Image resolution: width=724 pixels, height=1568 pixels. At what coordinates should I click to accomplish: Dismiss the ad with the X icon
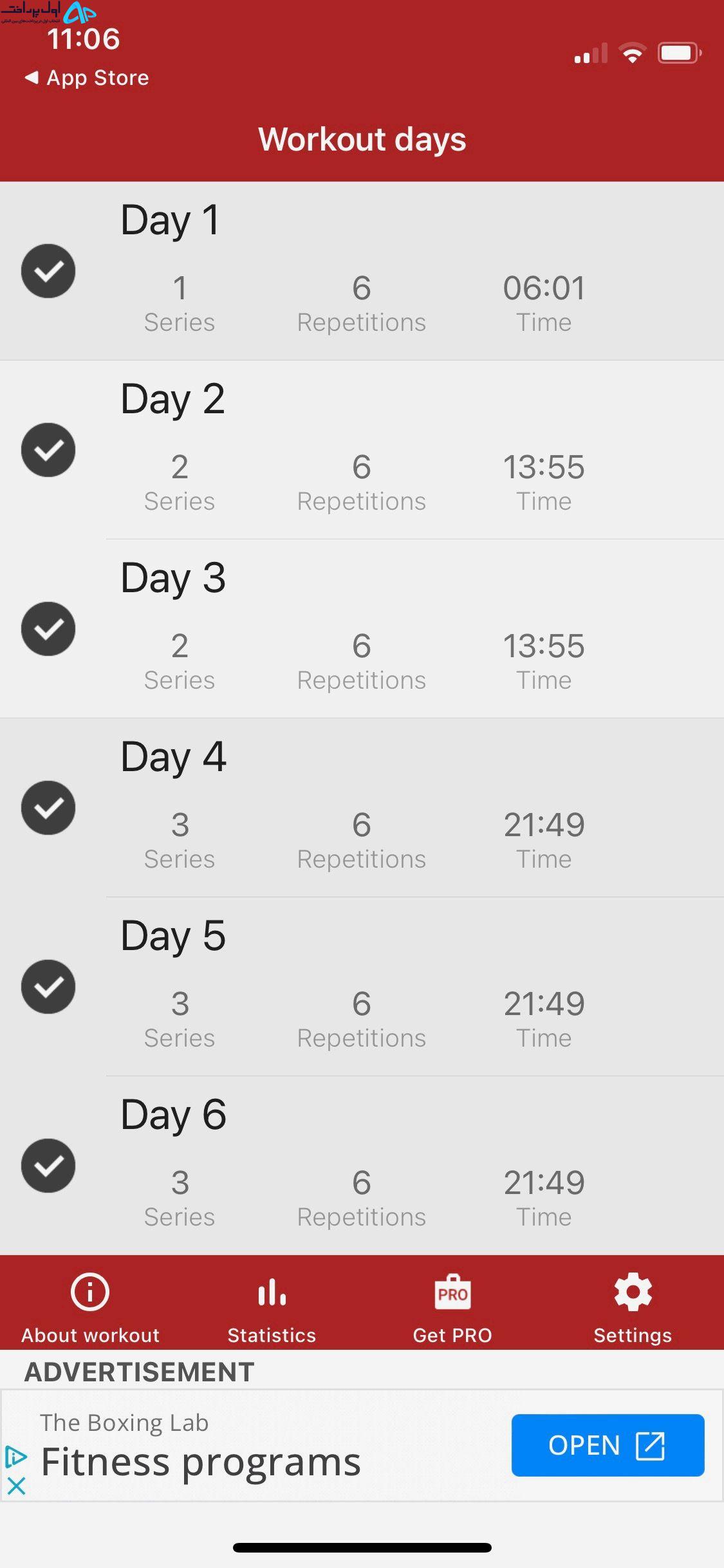pyautogui.click(x=16, y=1486)
